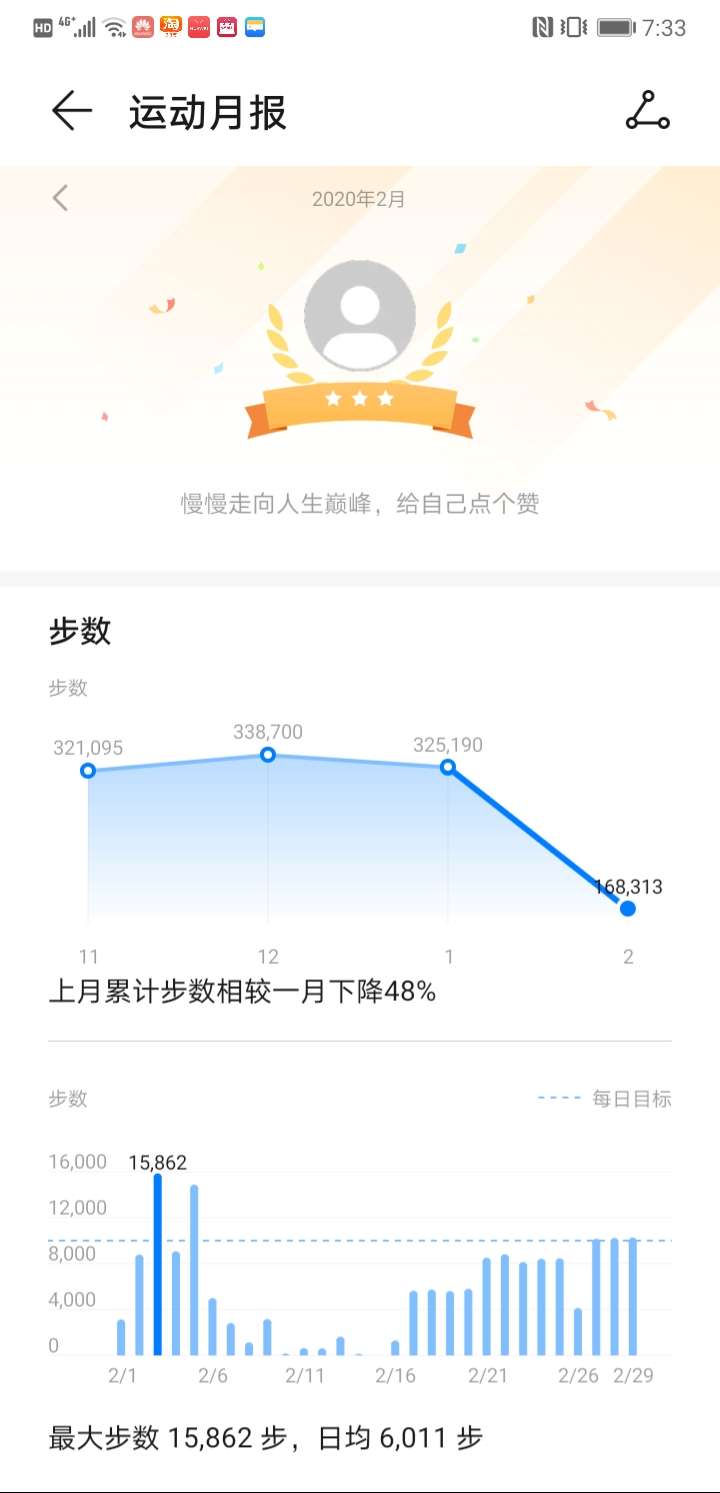This screenshot has width=720, height=1493.
Task: Tap the left chevron to view previous month
Action: tap(60, 198)
